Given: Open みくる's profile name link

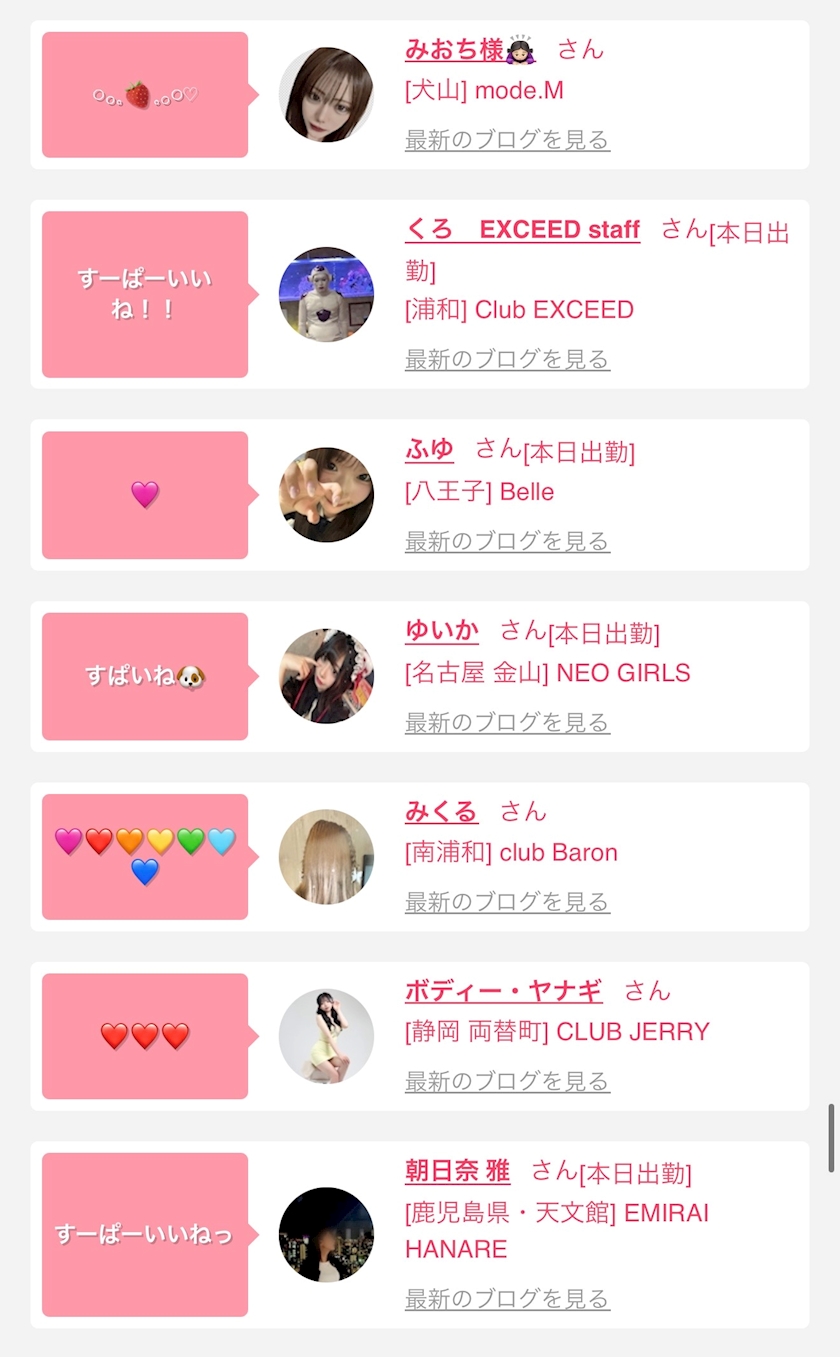Looking at the screenshot, I should [441, 811].
